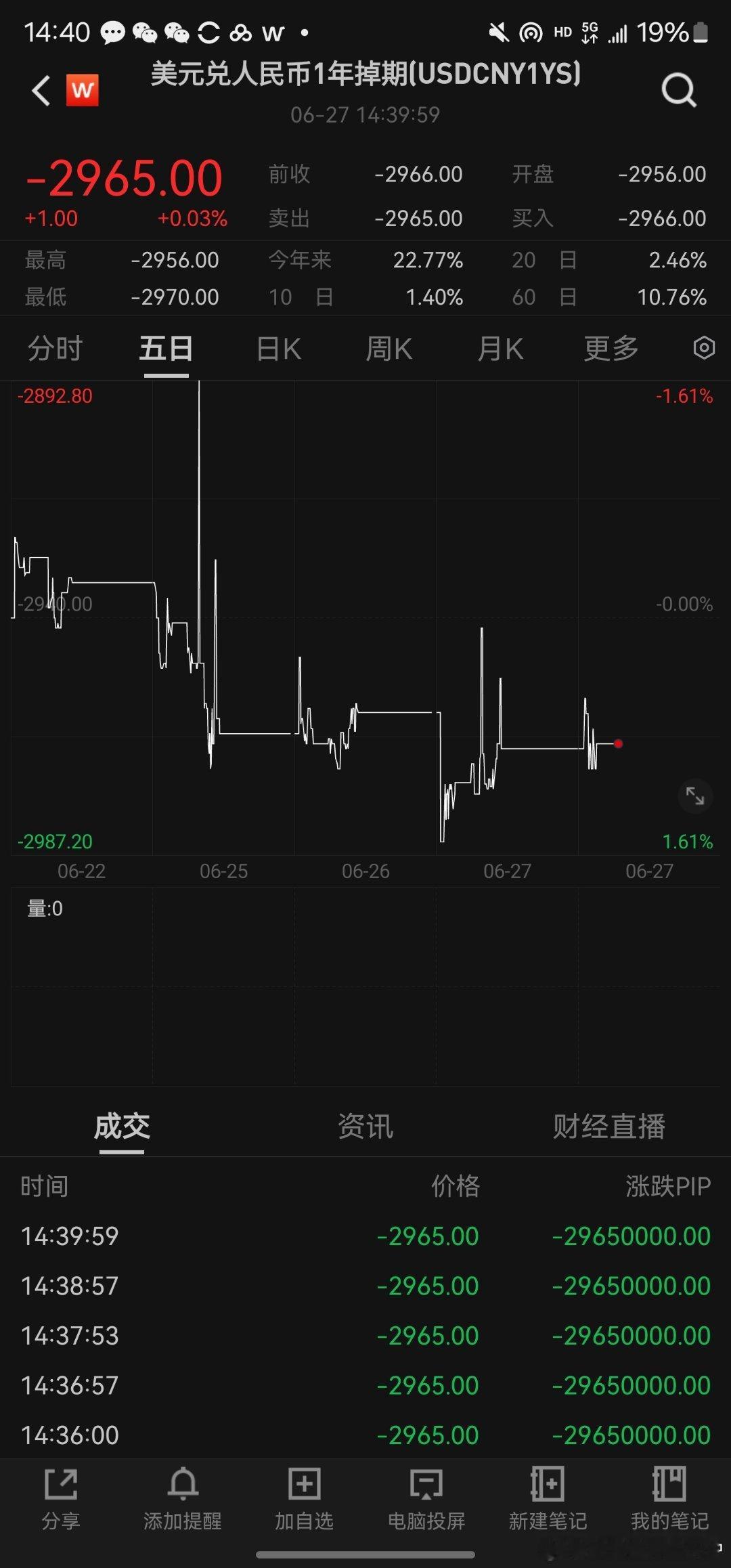Switch to the 分时 chart tab
Viewport: 731px width, 1568px height.
(x=56, y=349)
